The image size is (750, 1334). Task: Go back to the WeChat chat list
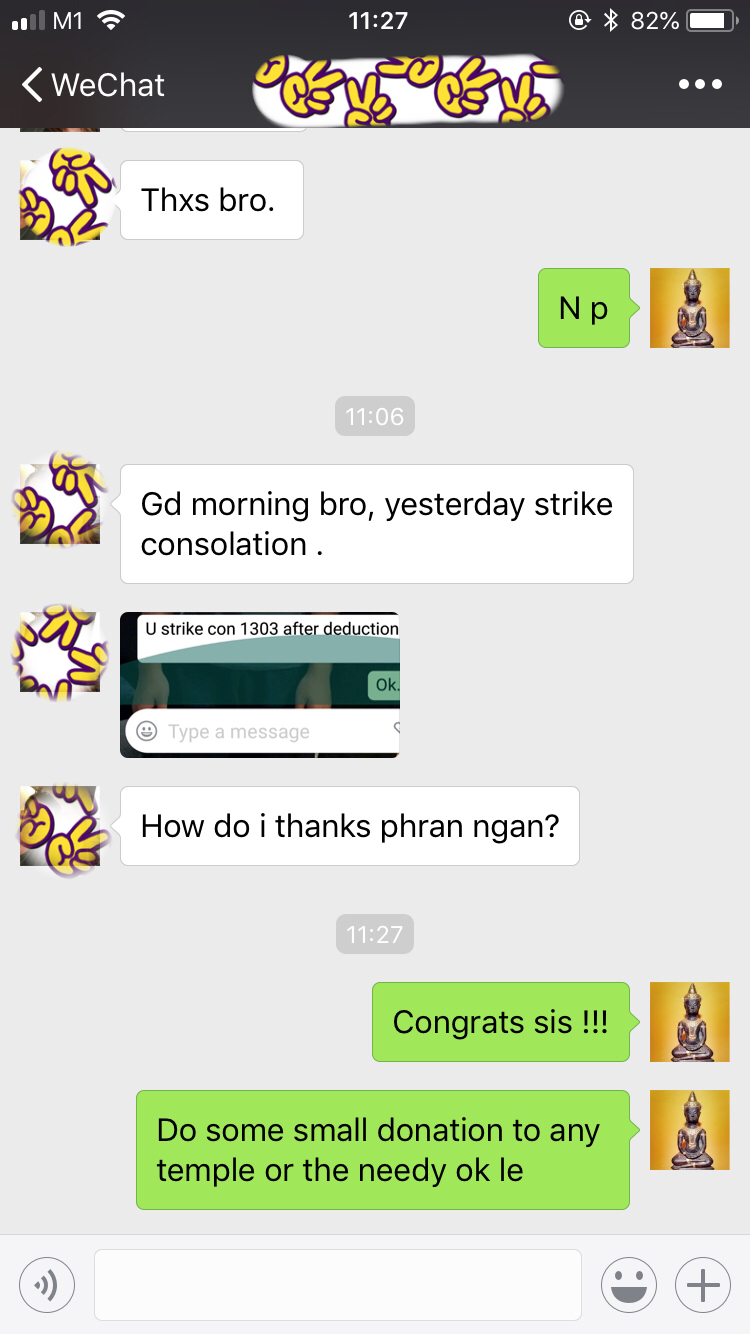pos(92,85)
